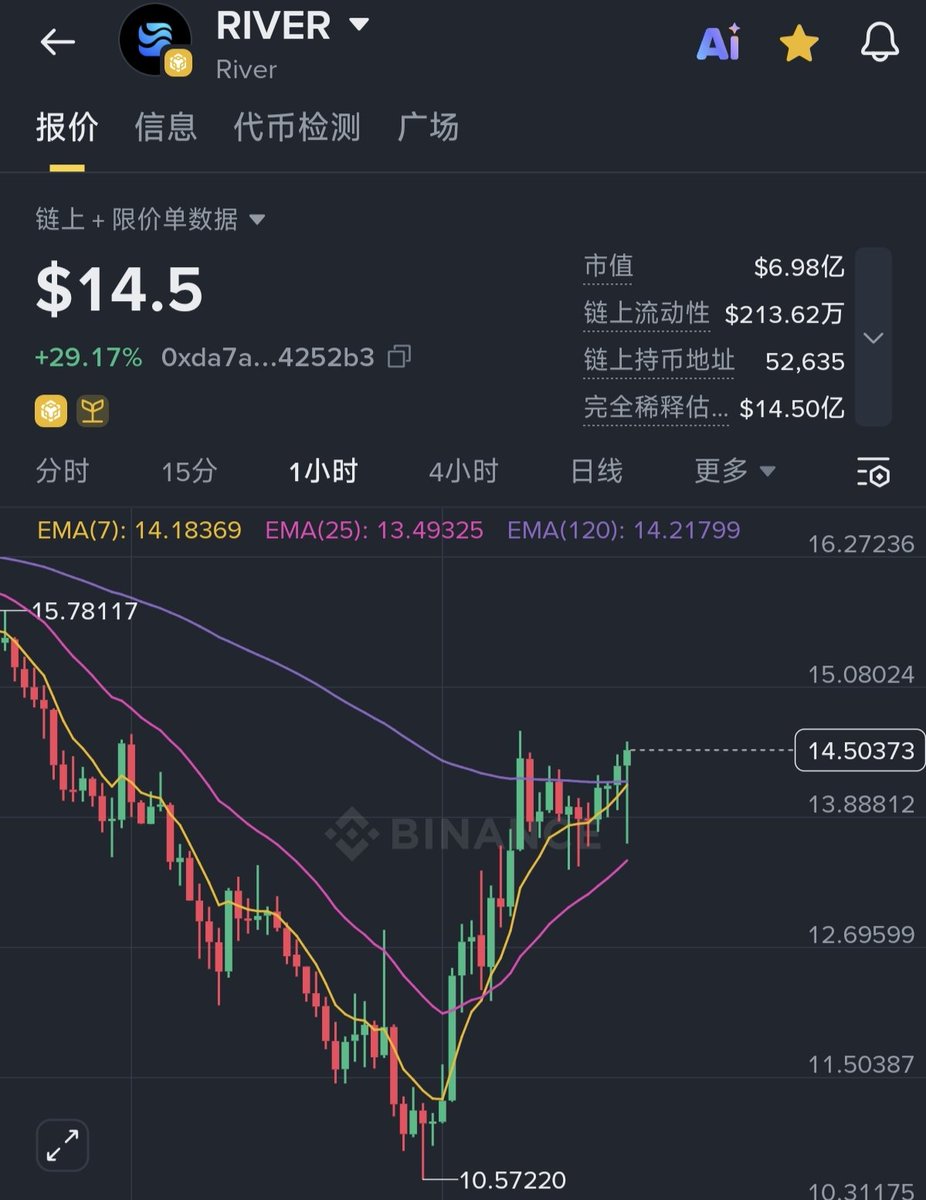Go back using the arrow
926x1200 pixels.
[57, 42]
